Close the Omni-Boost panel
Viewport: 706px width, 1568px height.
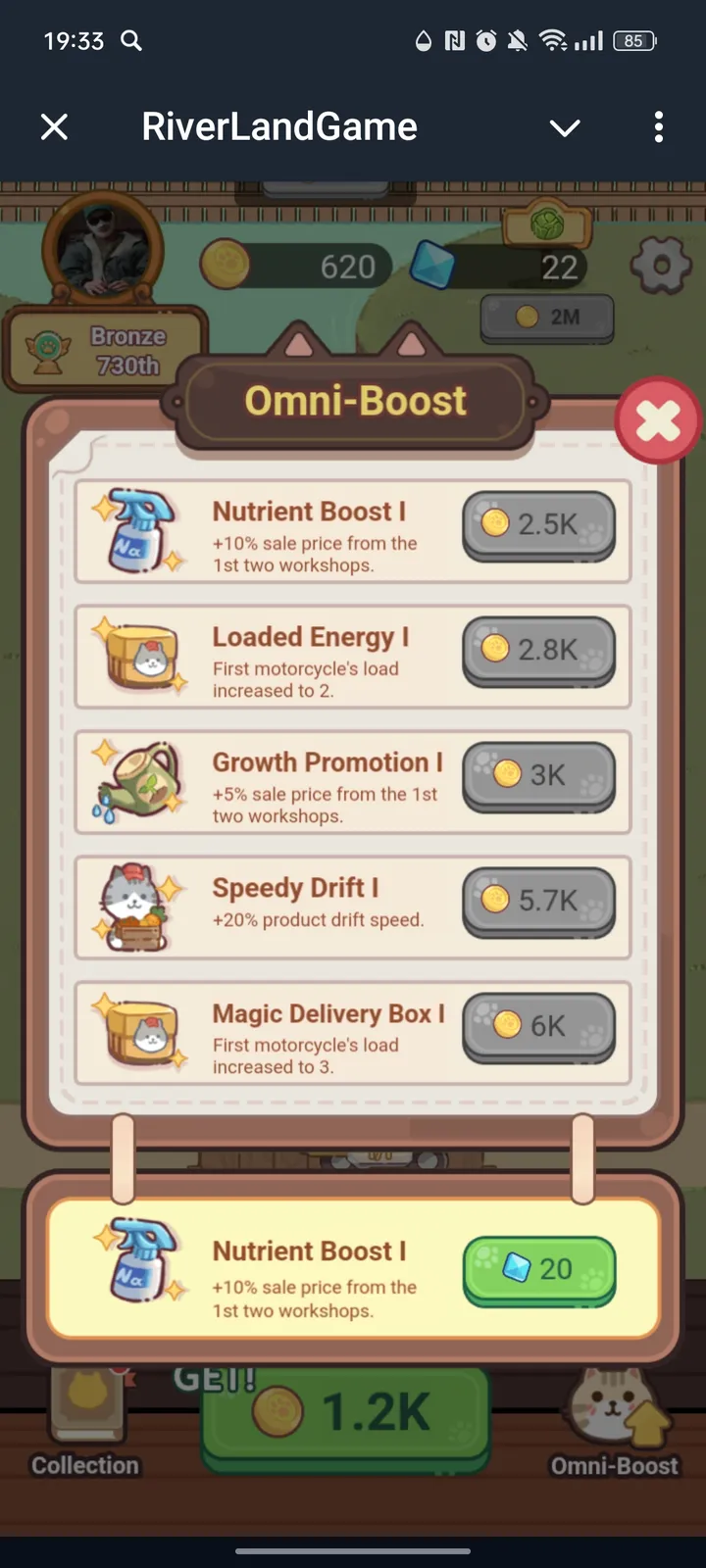(657, 420)
